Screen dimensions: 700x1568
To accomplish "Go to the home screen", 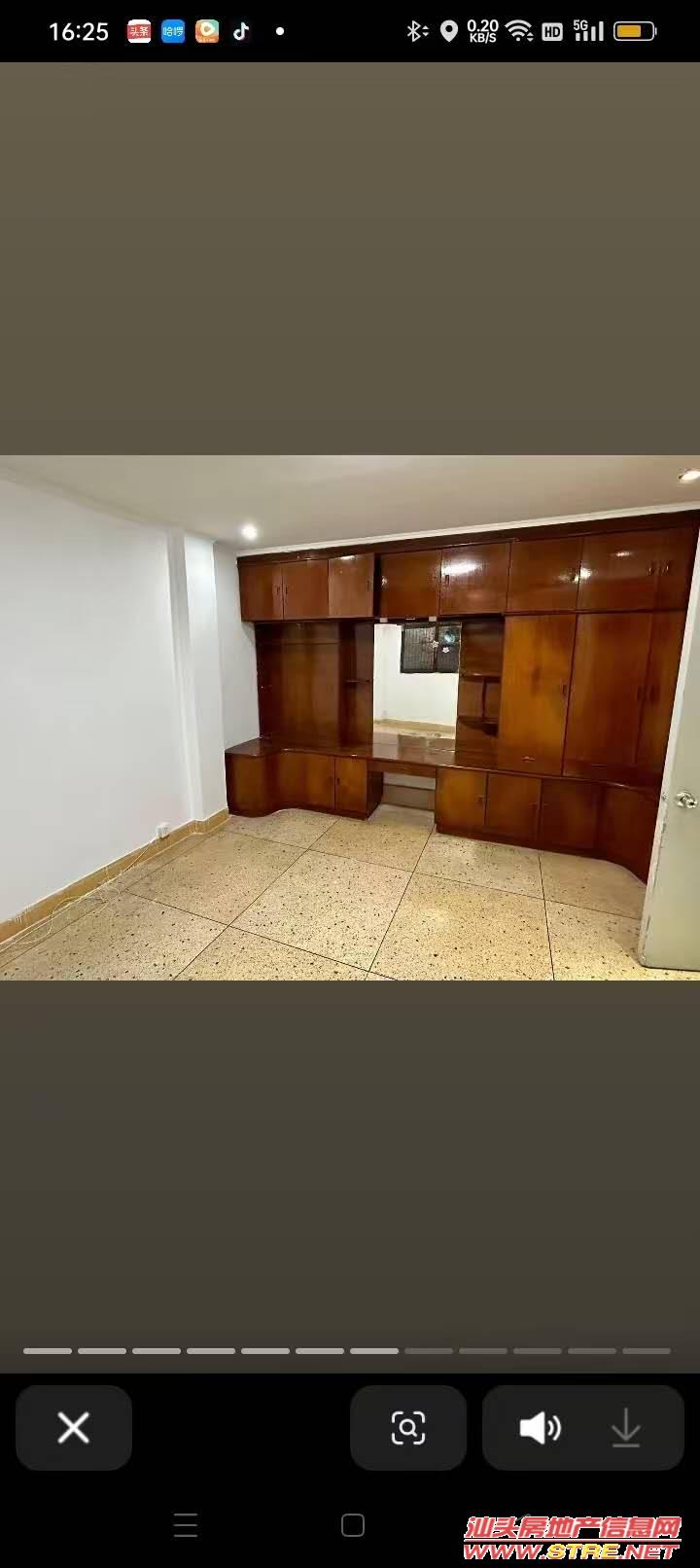I will click(353, 1525).
